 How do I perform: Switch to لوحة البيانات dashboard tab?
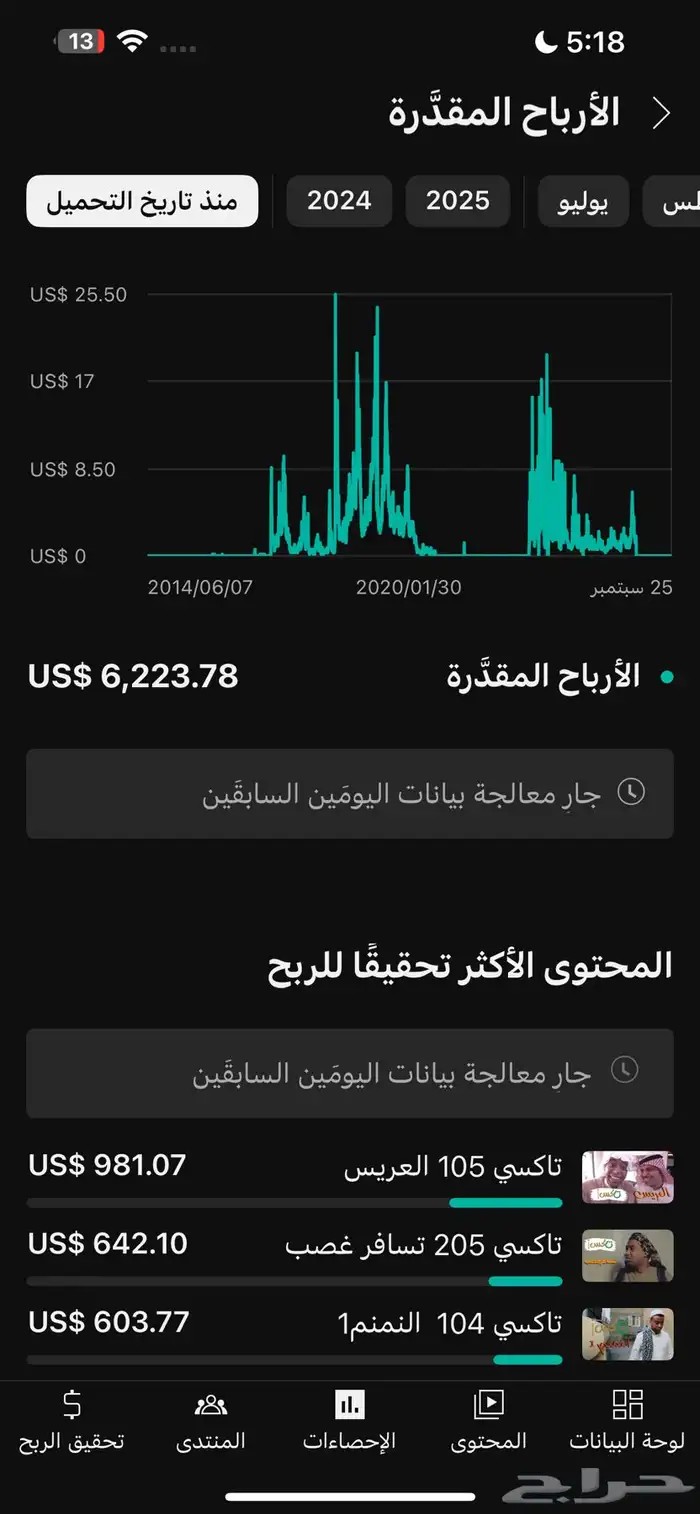pos(627,1420)
